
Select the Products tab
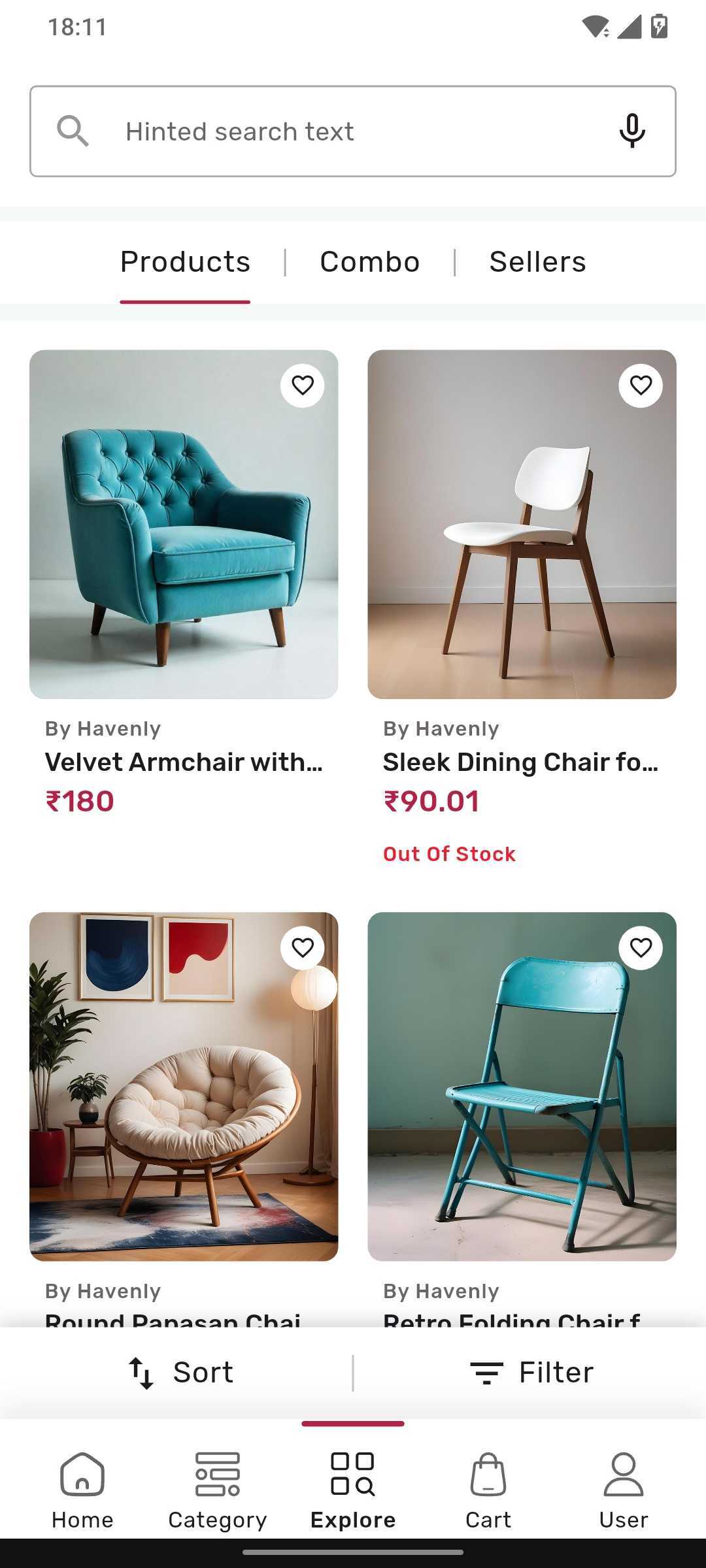pyautogui.click(x=185, y=262)
